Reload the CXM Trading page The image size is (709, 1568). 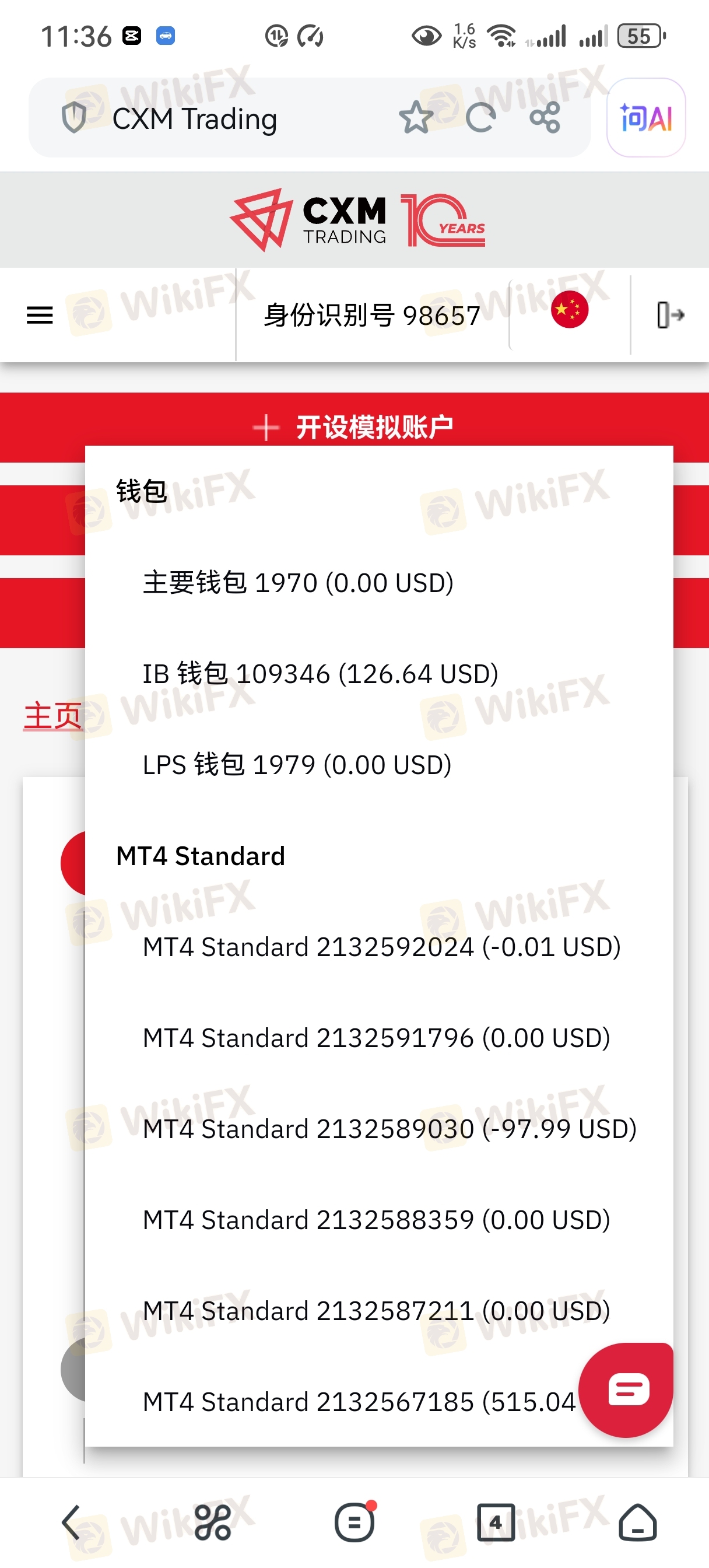481,117
